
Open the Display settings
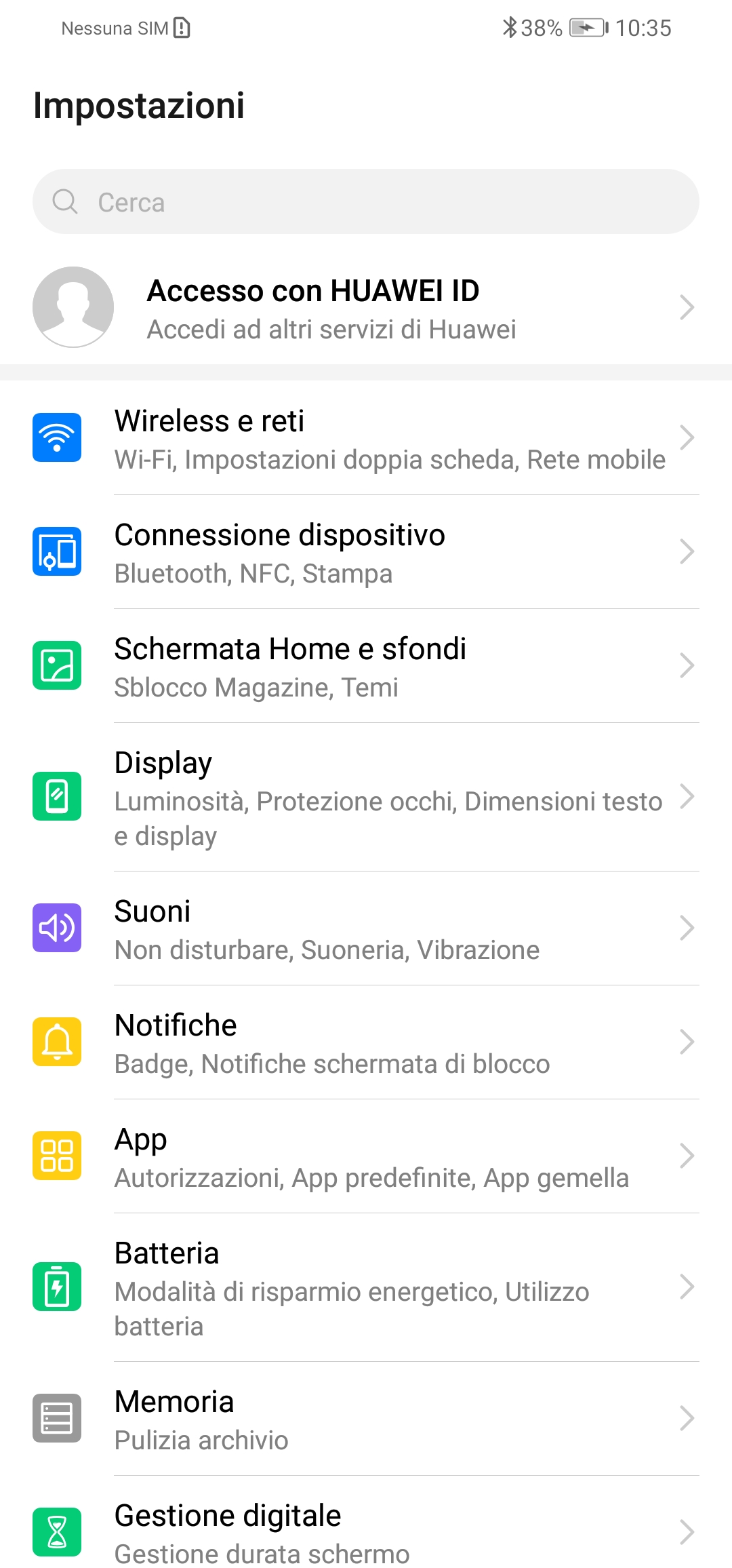coord(366,797)
